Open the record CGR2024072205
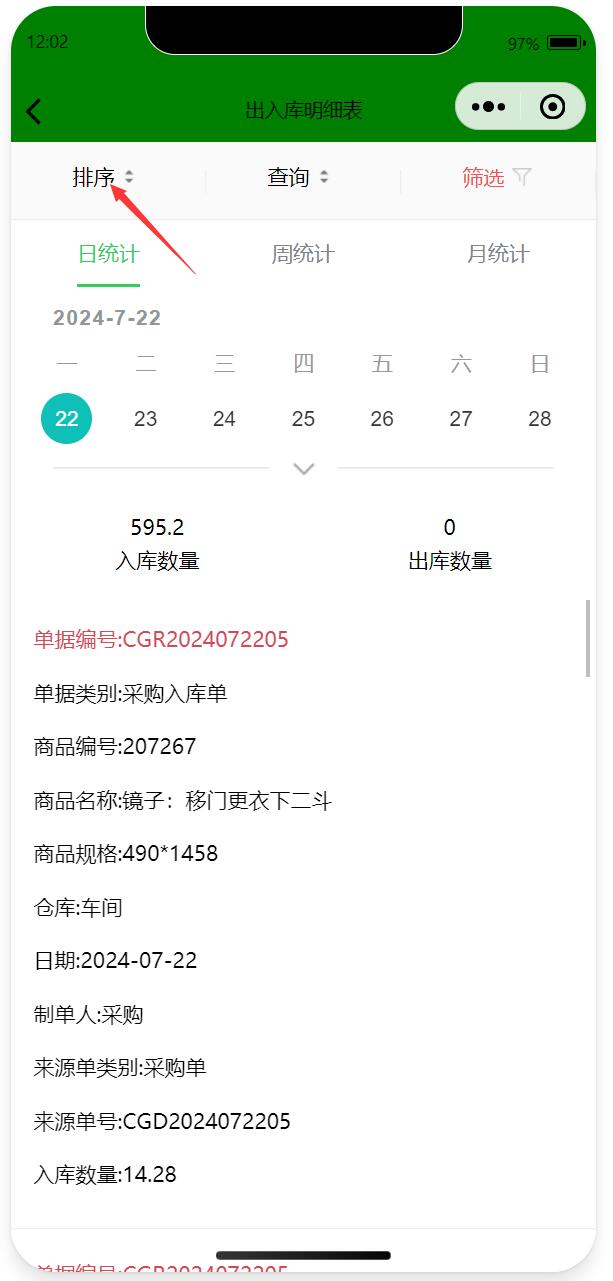Screen dimensions: 613x1281 coord(161,640)
